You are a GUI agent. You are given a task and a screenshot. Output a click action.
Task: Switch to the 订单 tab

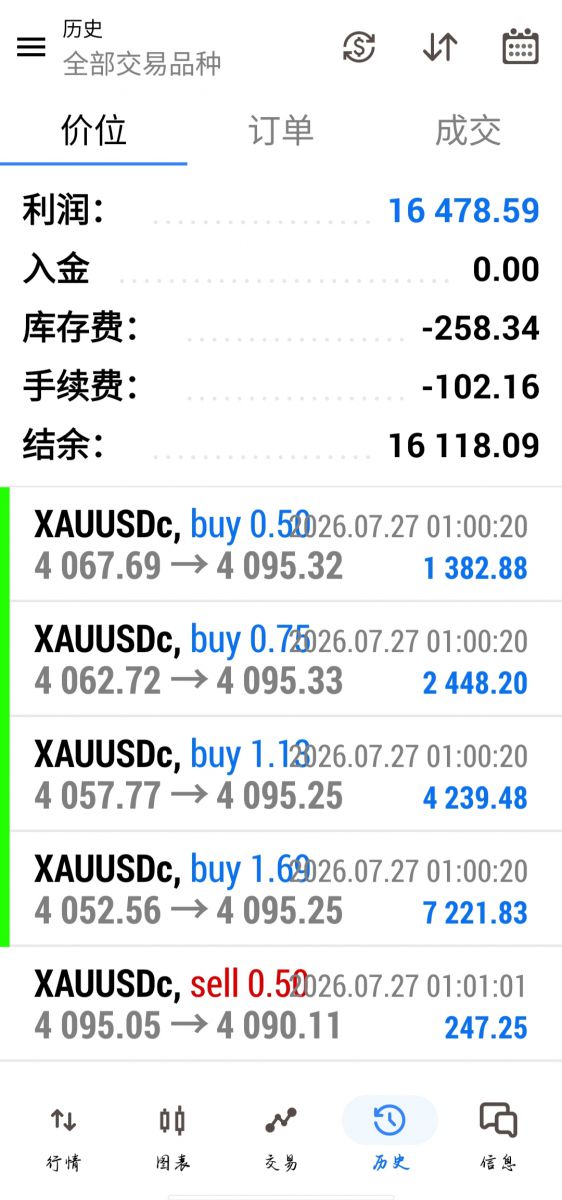(x=281, y=131)
